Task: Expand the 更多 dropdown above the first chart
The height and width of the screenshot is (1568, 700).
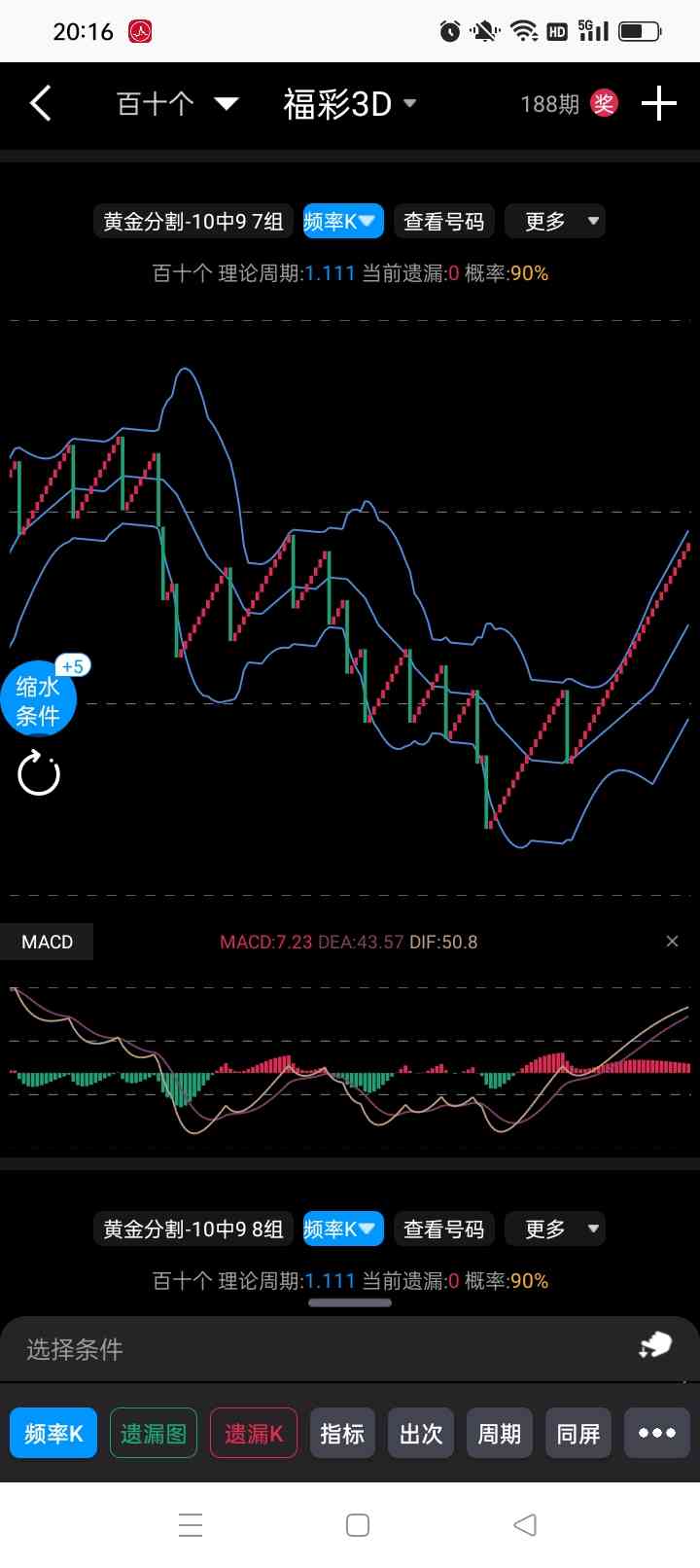Action: pos(555,222)
